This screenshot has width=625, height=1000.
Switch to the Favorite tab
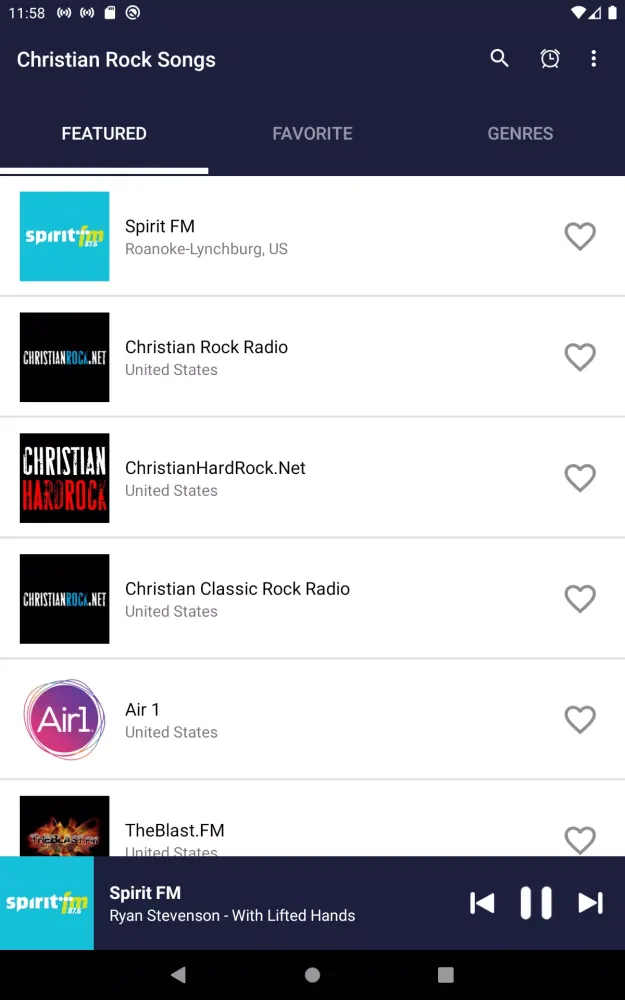(312, 134)
